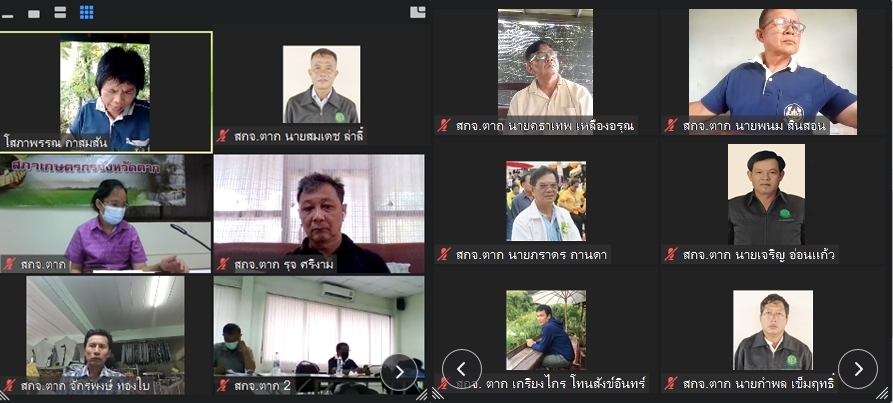Open the picture-in-picture layout icon
The image size is (893, 403).
tap(417, 12)
